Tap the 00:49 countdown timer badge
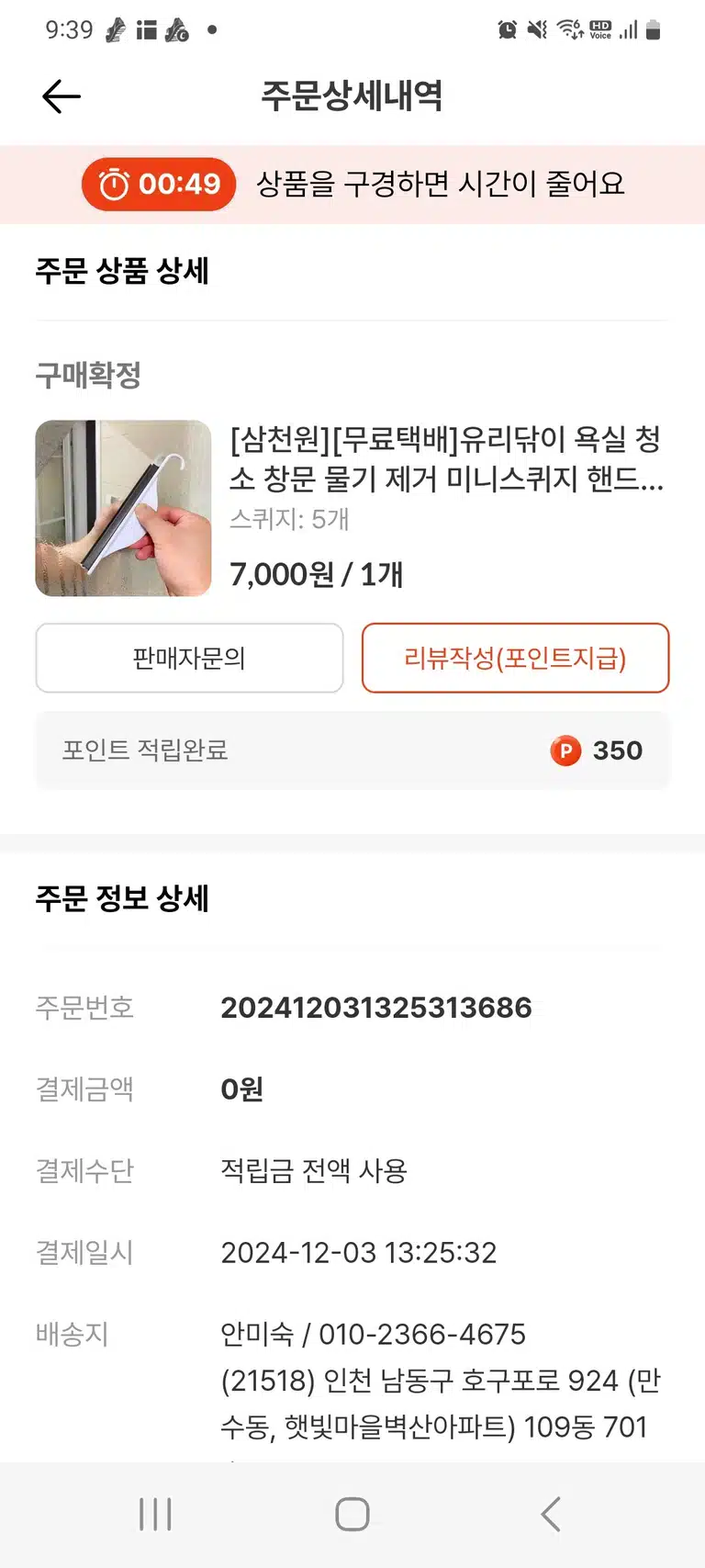705x1568 pixels. [x=159, y=184]
